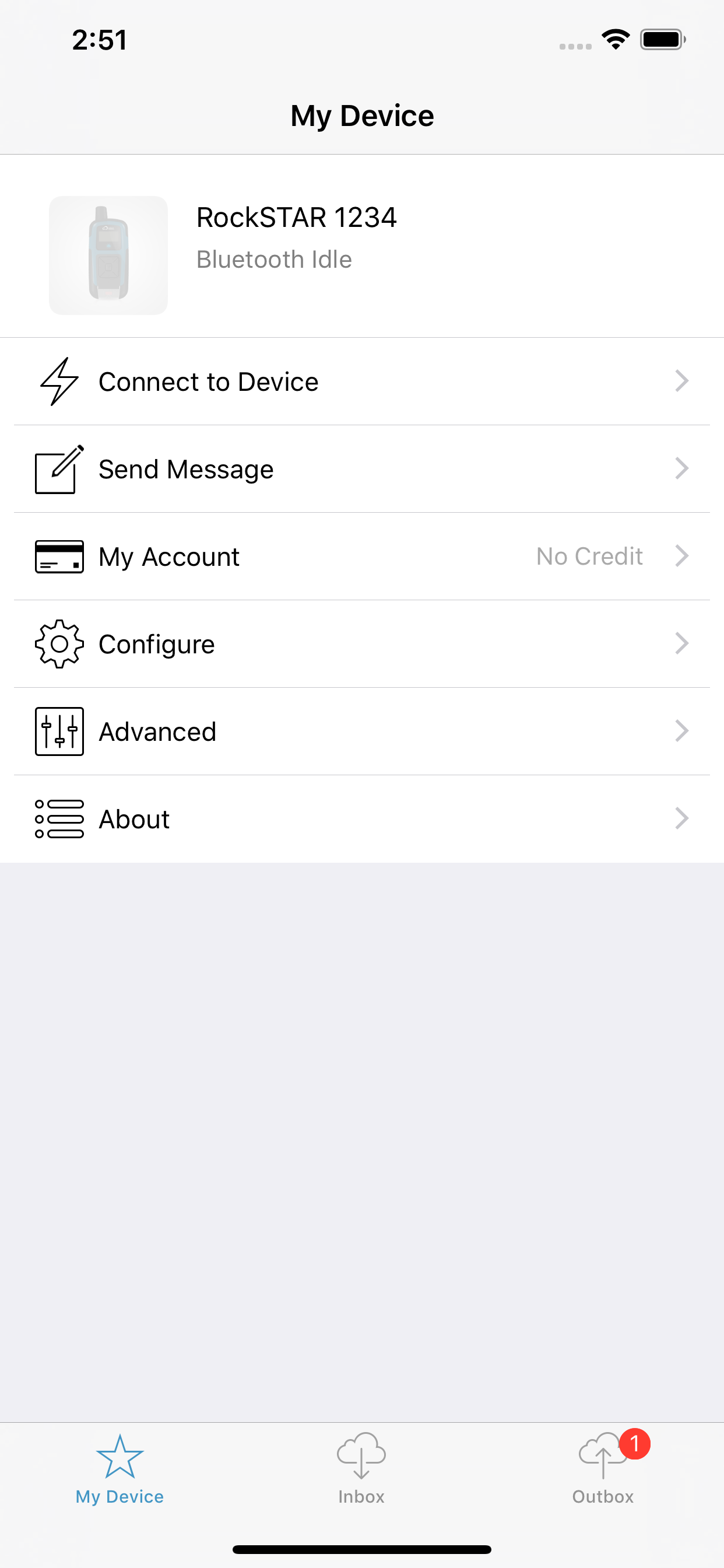This screenshot has width=724, height=1568.
Task: Open Send Message
Action: pyautogui.click(x=186, y=468)
